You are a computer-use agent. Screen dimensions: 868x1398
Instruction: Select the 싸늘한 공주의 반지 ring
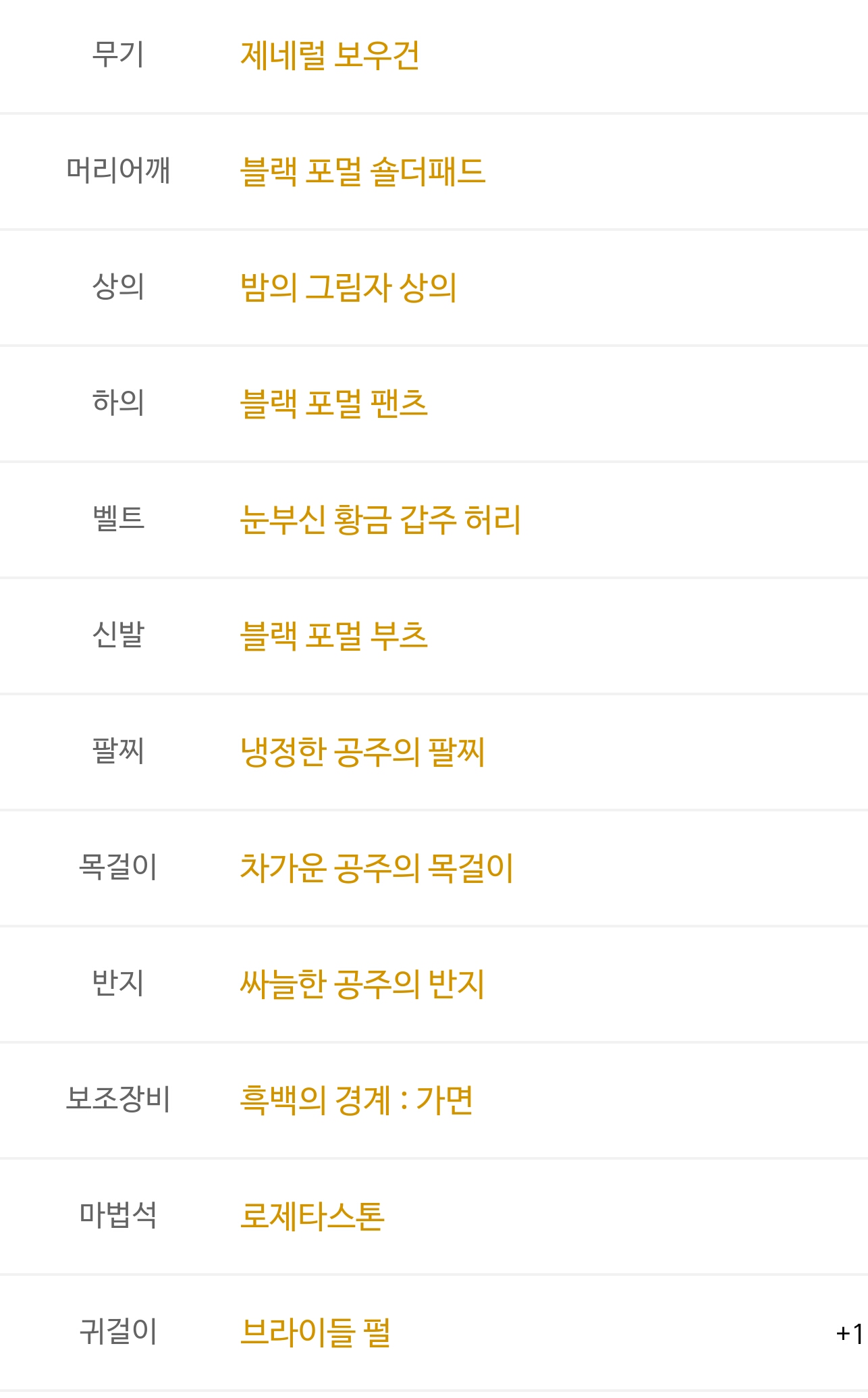(434, 984)
